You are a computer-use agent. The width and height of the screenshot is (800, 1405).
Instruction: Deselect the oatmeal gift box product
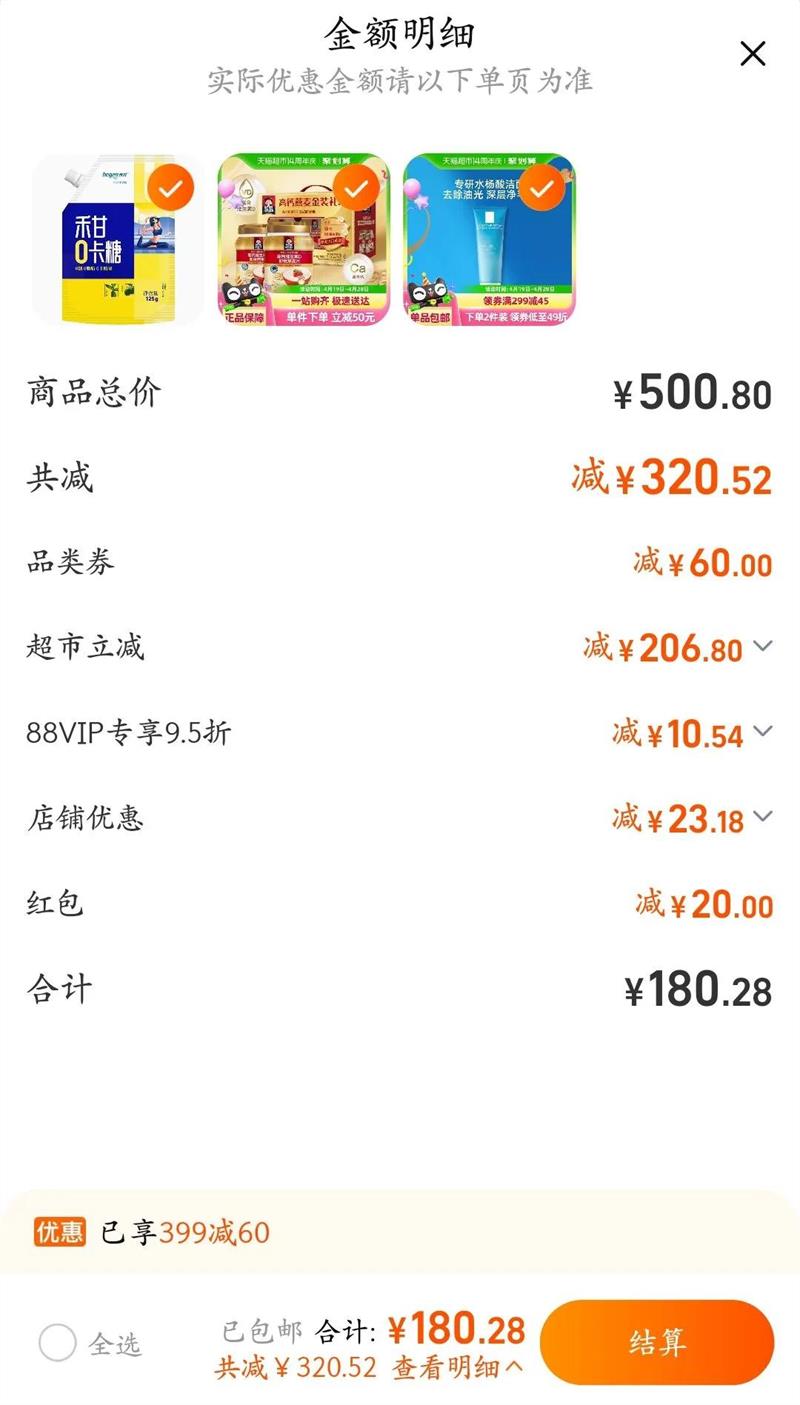coord(356,187)
